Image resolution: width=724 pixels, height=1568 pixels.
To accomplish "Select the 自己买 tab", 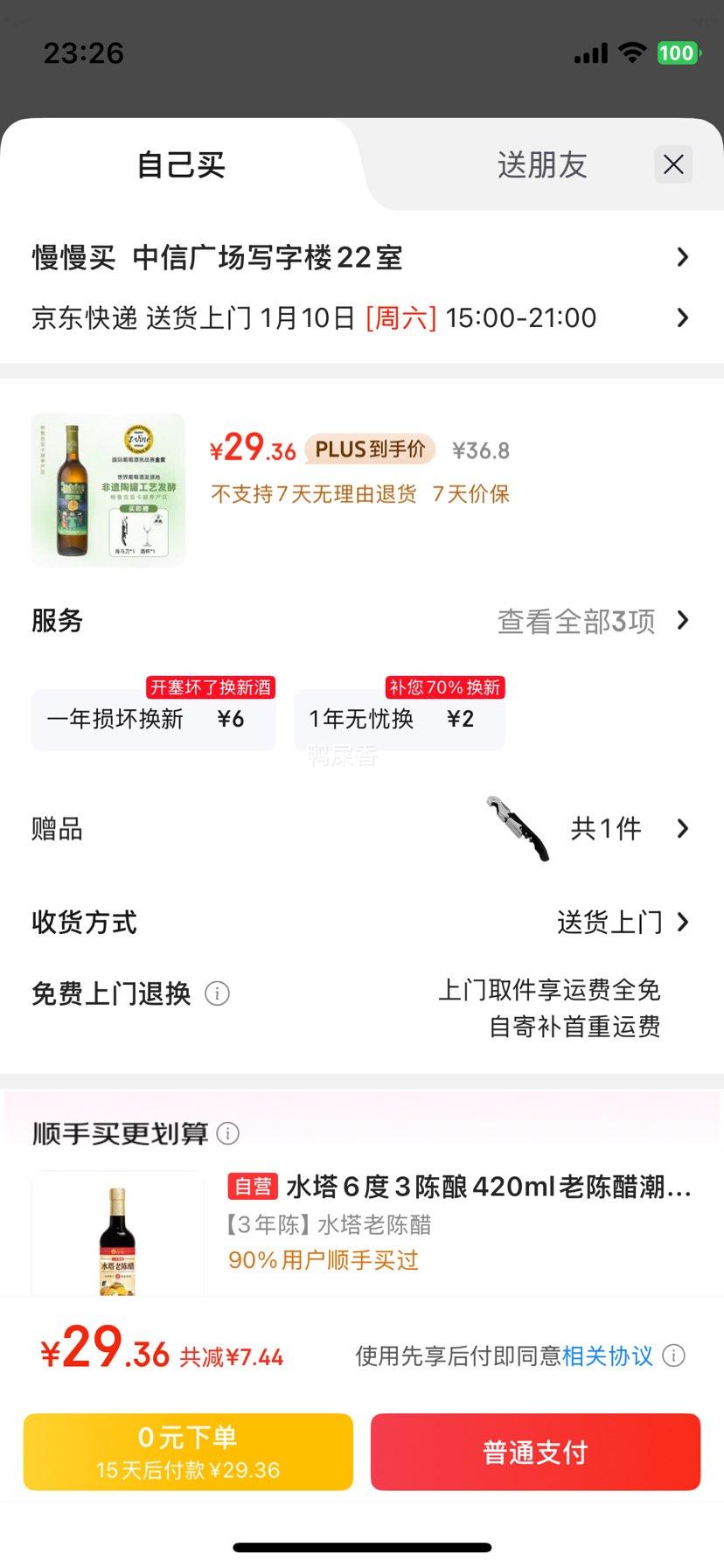I will 179,164.
